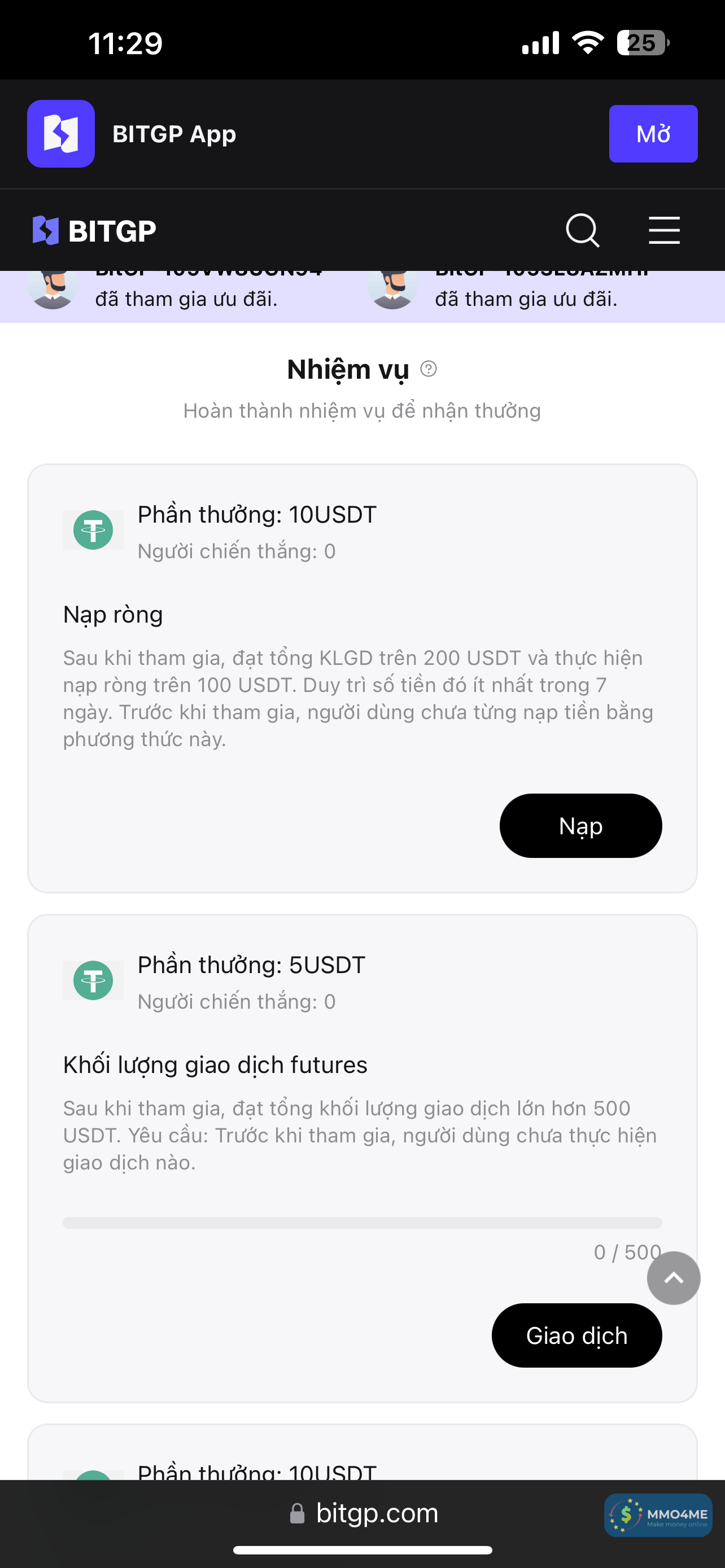Show help info next to Nhiệm vụ

click(x=429, y=369)
